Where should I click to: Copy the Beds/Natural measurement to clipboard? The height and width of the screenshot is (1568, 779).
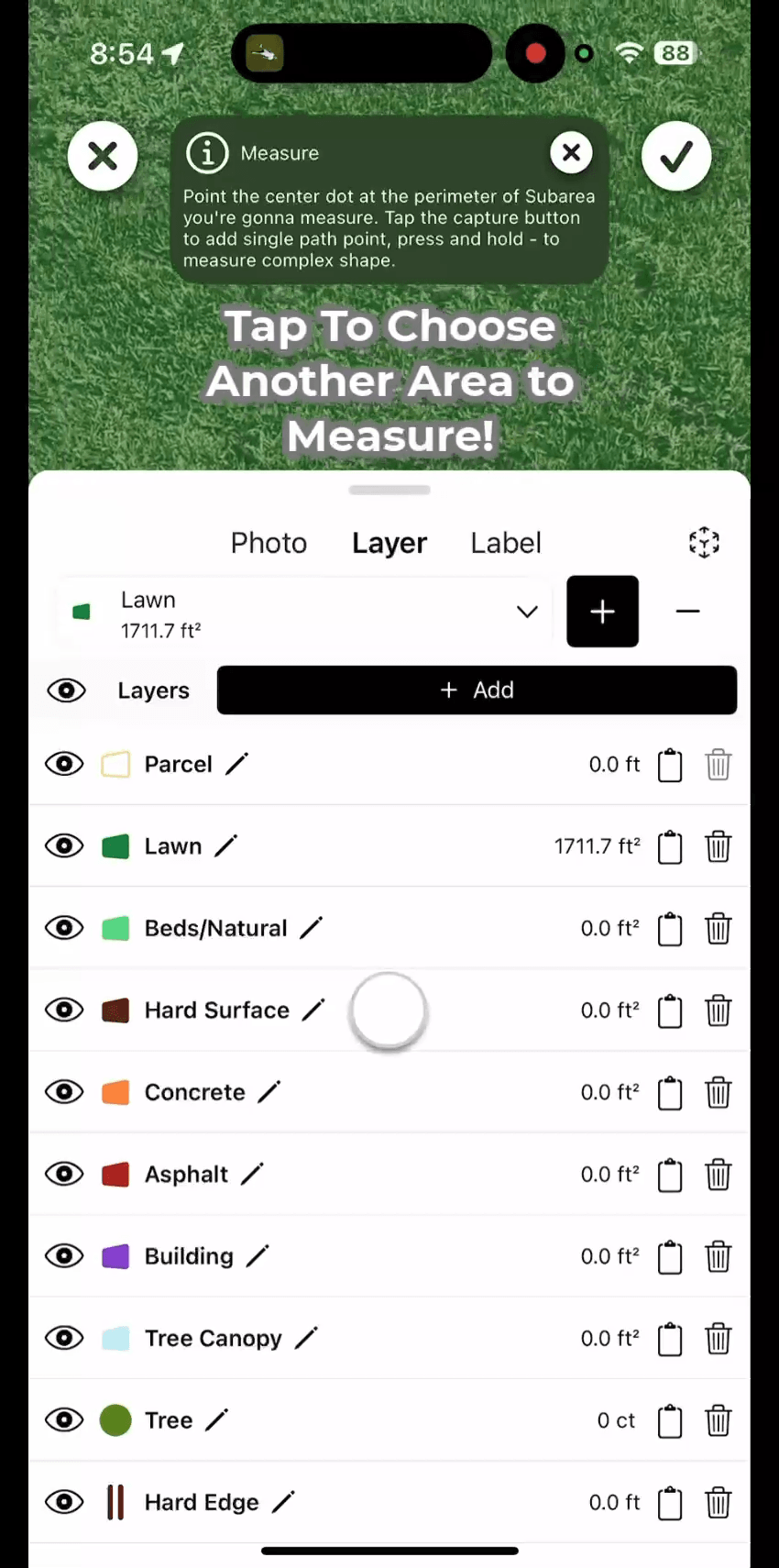tap(670, 929)
